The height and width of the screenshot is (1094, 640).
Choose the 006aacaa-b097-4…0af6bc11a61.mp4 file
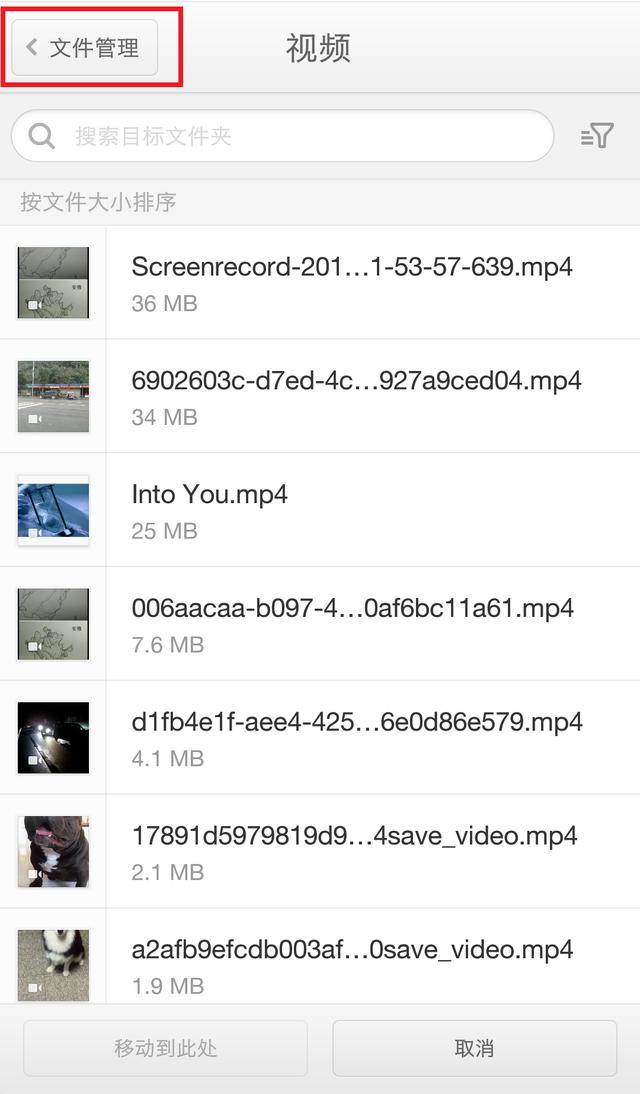[x=352, y=624]
